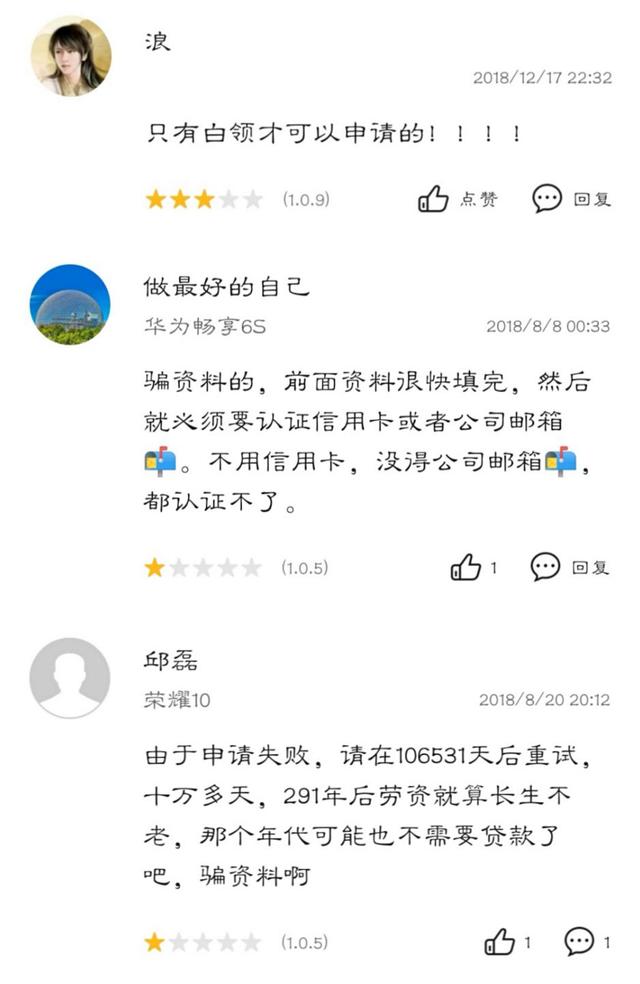Like the review by 做最好的自己
Viewport: 640px width, 984px height.
click(x=466, y=568)
